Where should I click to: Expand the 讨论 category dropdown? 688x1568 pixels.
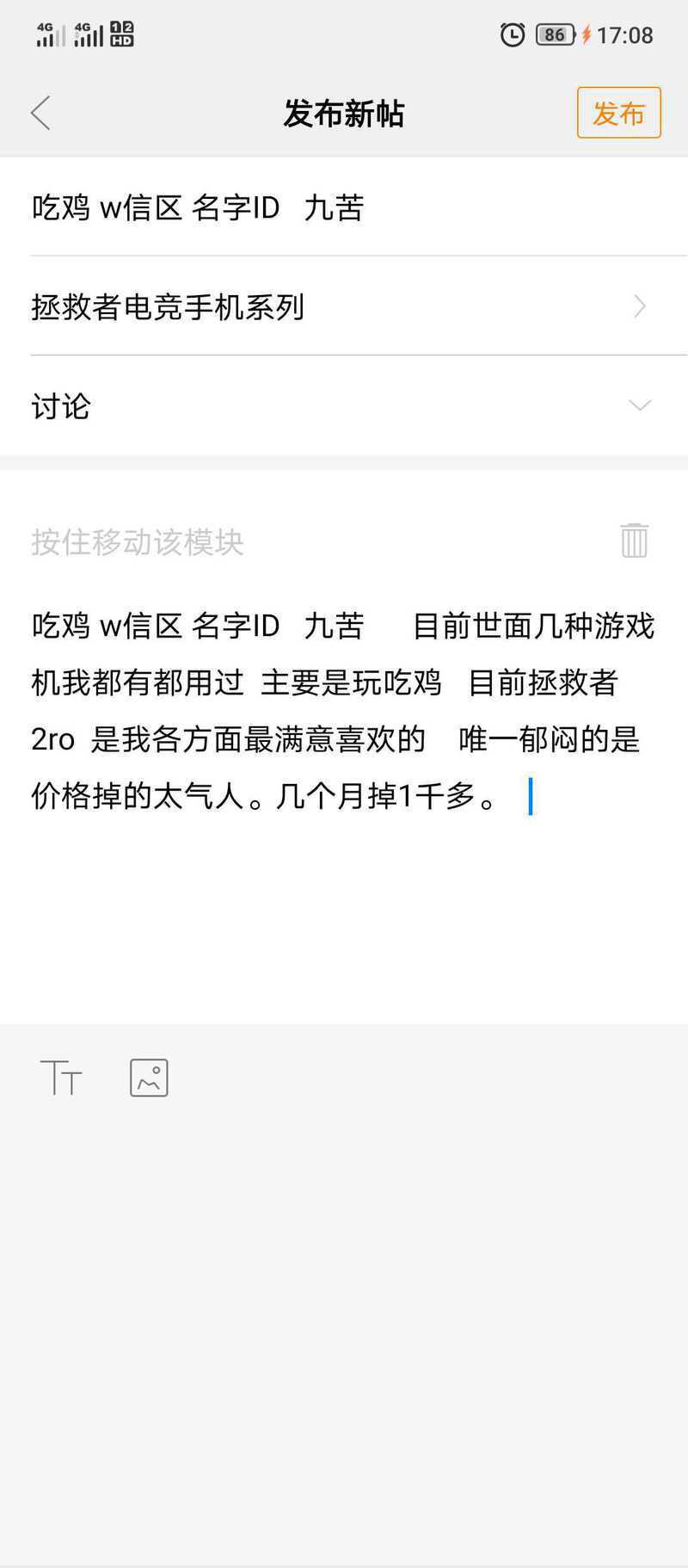point(344,405)
